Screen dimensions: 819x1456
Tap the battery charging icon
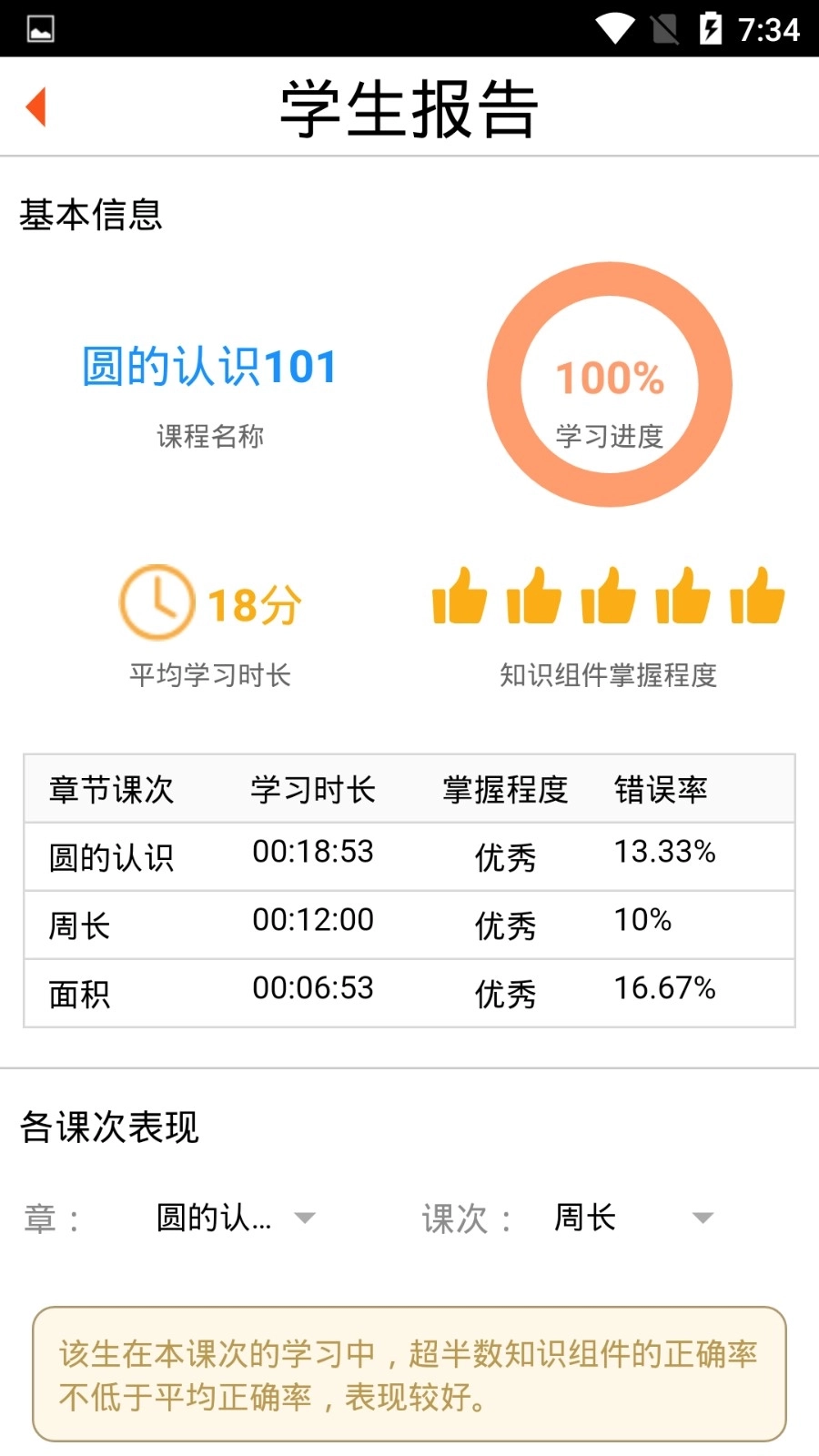[x=713, y=27]
